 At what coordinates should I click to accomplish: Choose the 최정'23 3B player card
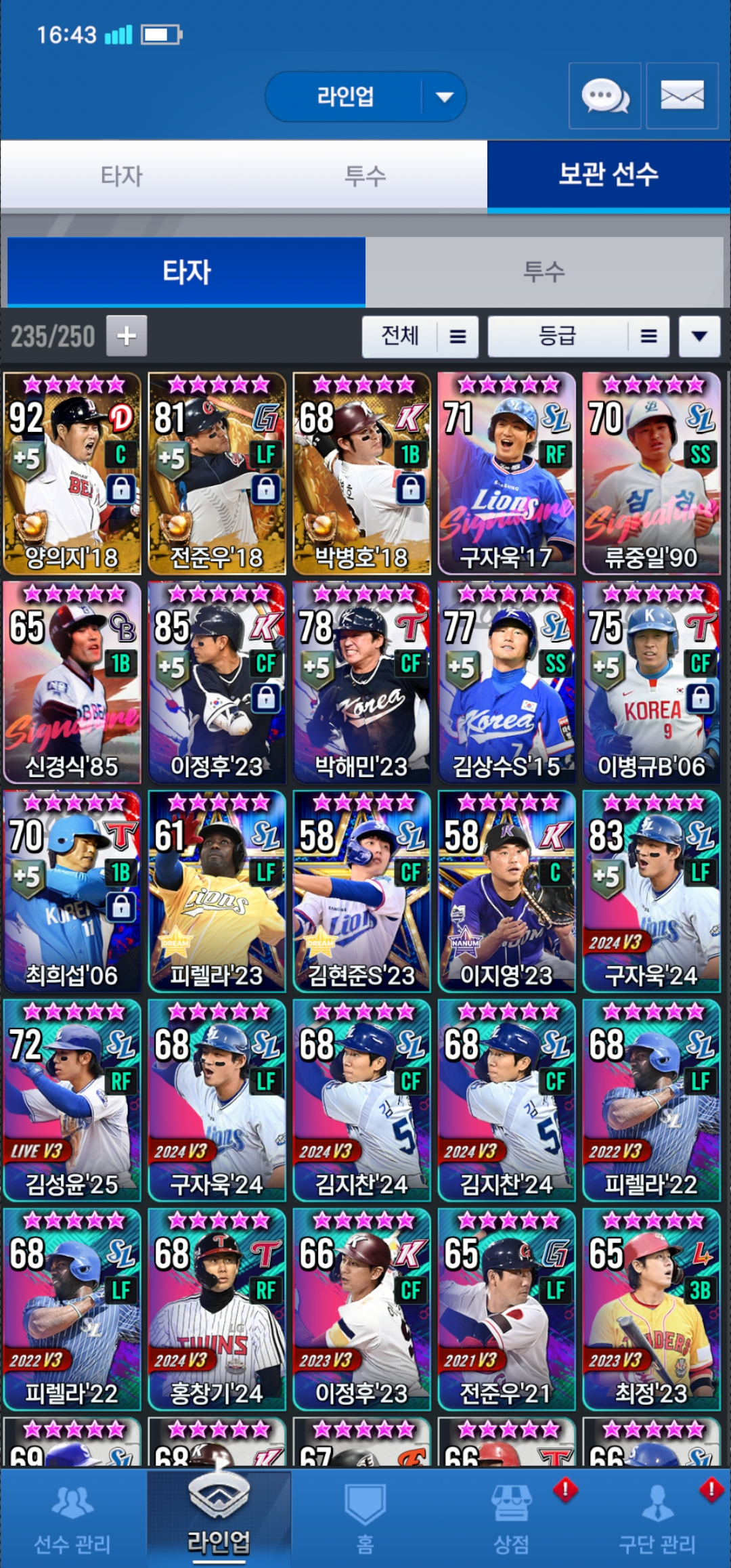(x=651, y=1309)
